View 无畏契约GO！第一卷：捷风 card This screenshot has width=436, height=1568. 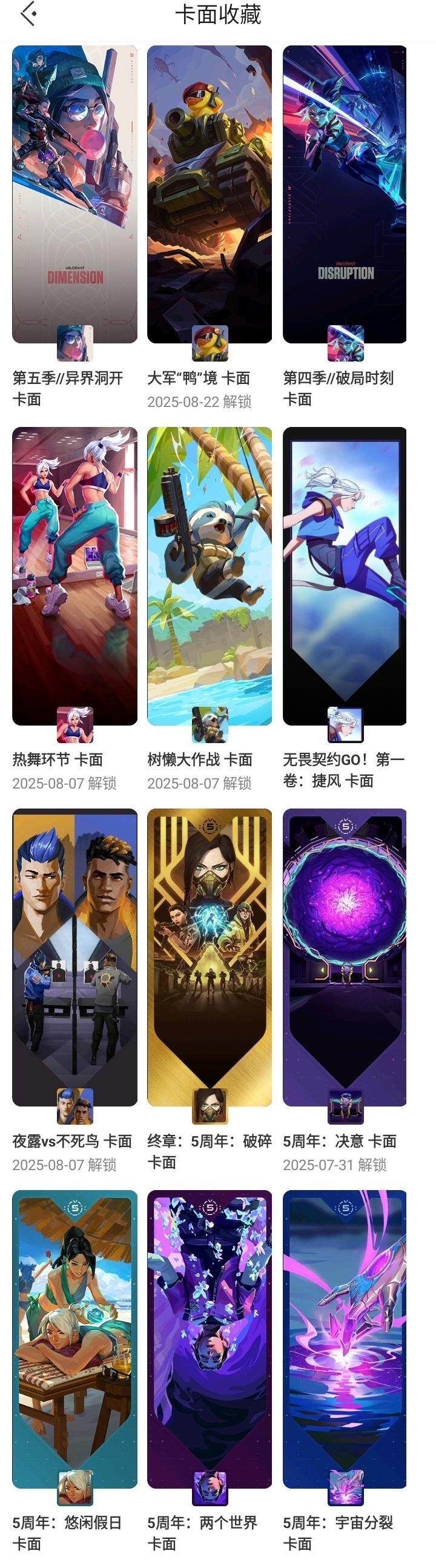point(345,576)
